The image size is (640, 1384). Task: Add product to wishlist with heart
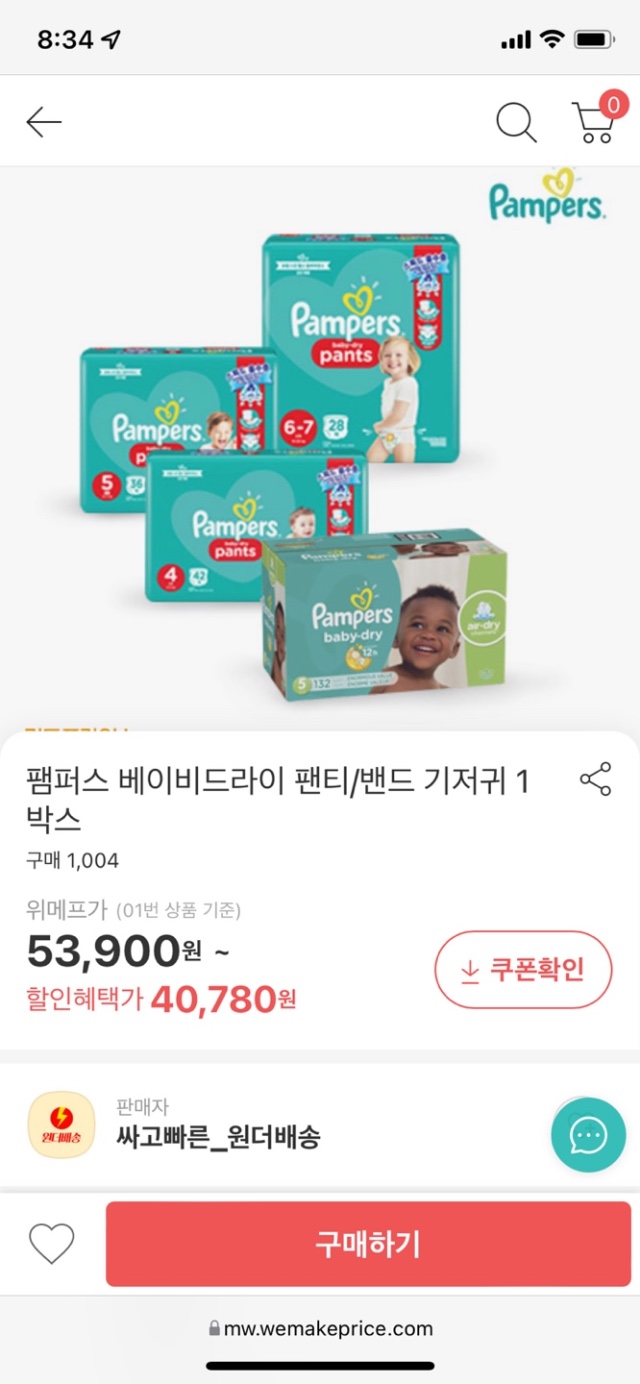pos(51,1244)
